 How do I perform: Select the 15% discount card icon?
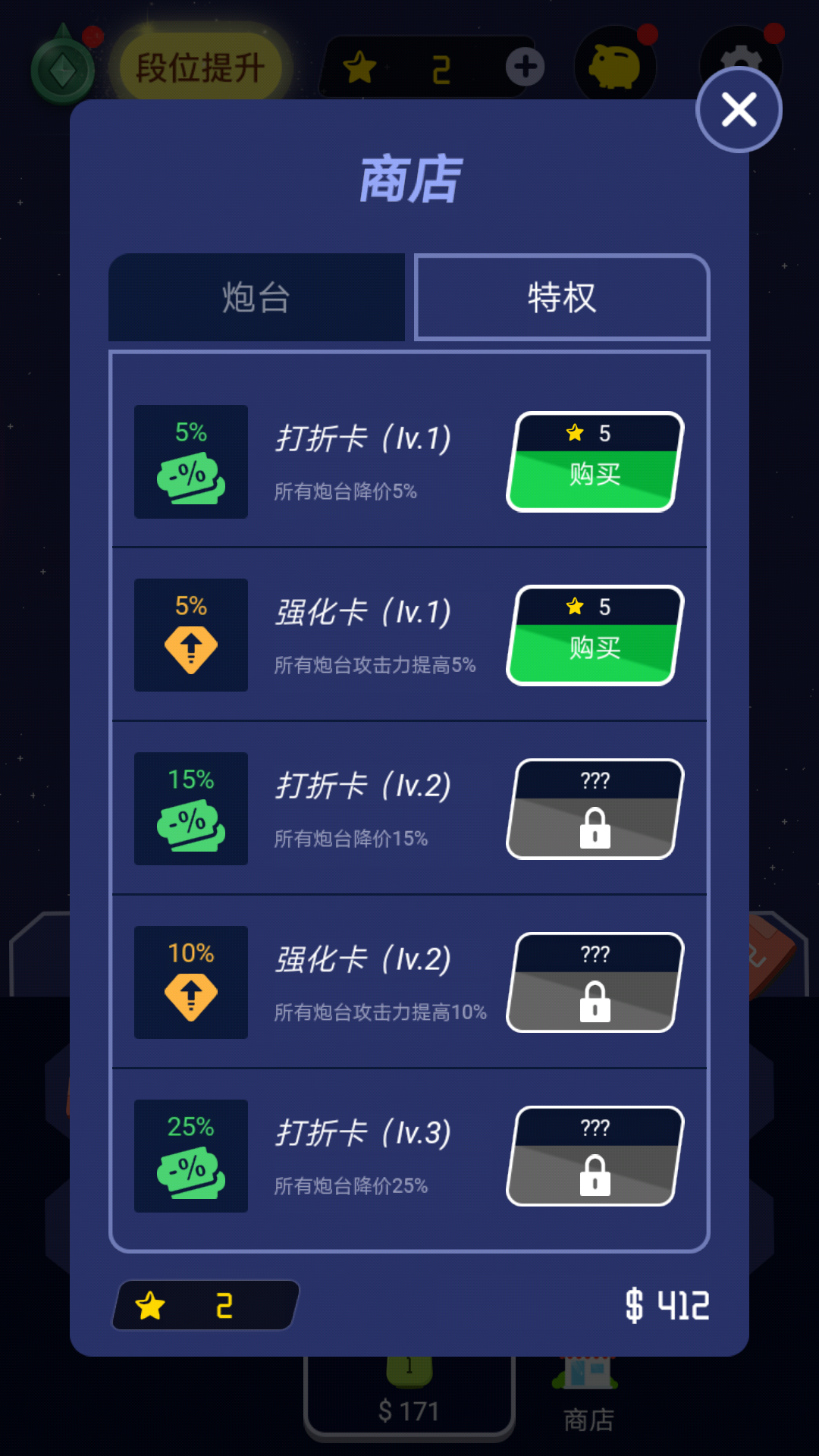190,809
